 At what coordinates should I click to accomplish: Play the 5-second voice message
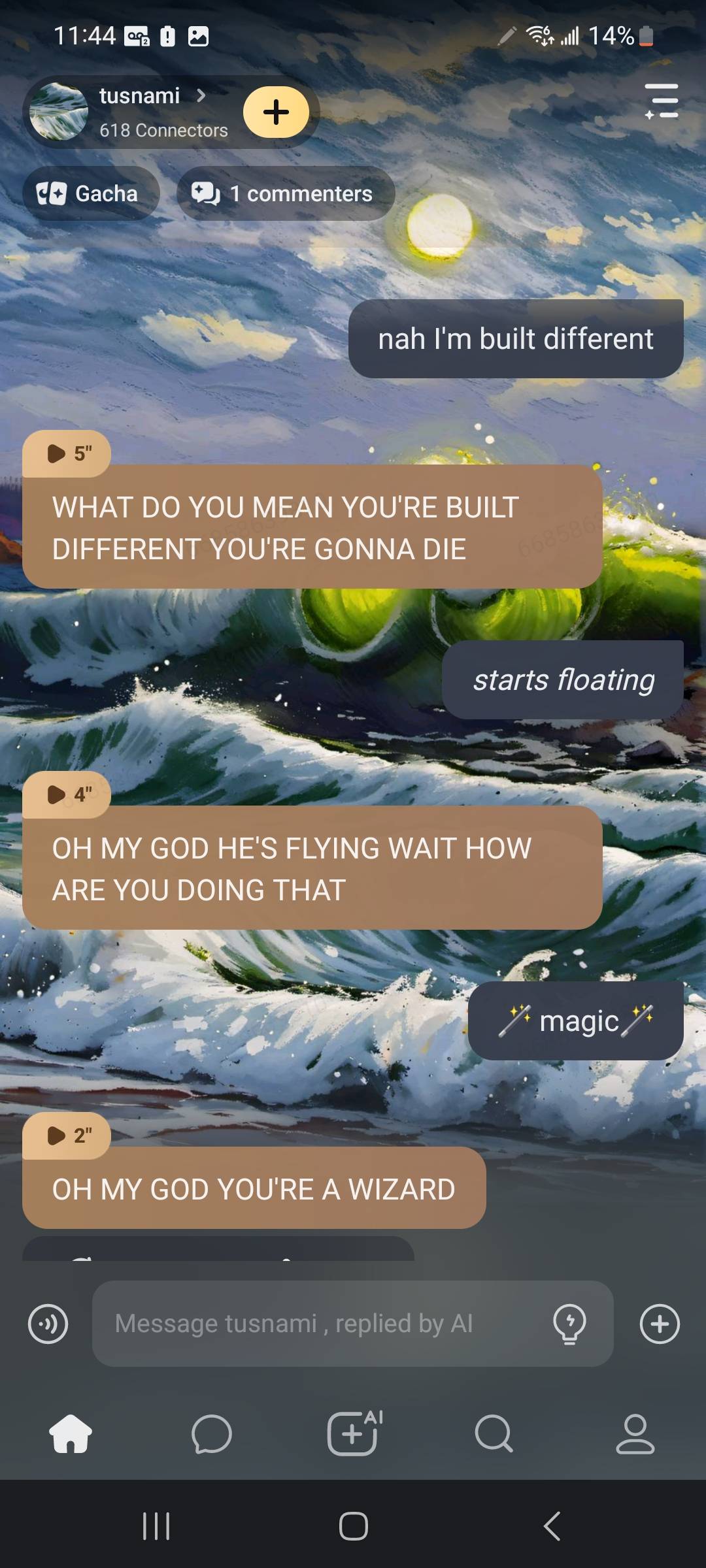(66, 453)
